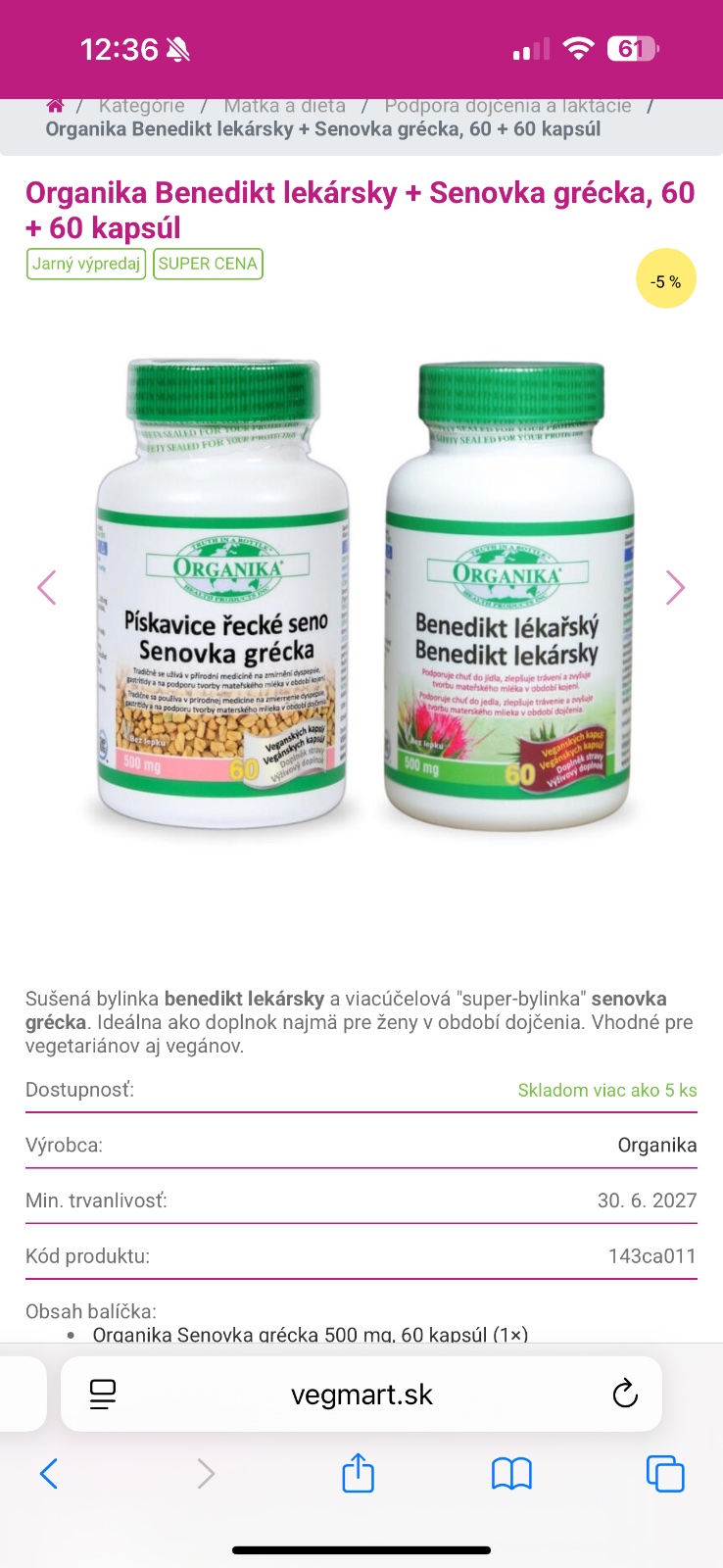723x1568 pixels.
Task: Share this page
Action: [359, 1473]
